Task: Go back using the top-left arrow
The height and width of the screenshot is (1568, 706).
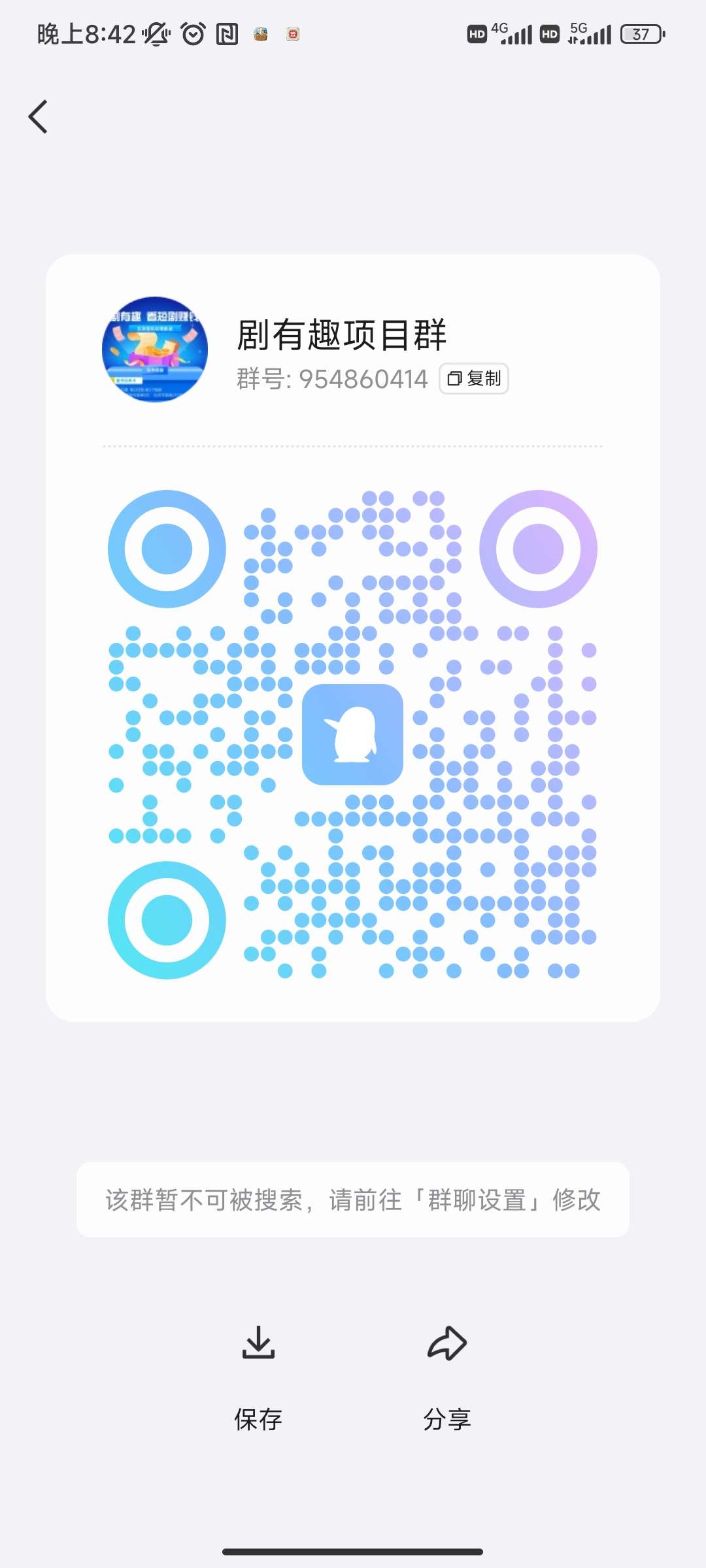Action: pyautogui.click(x=39, y=117)
